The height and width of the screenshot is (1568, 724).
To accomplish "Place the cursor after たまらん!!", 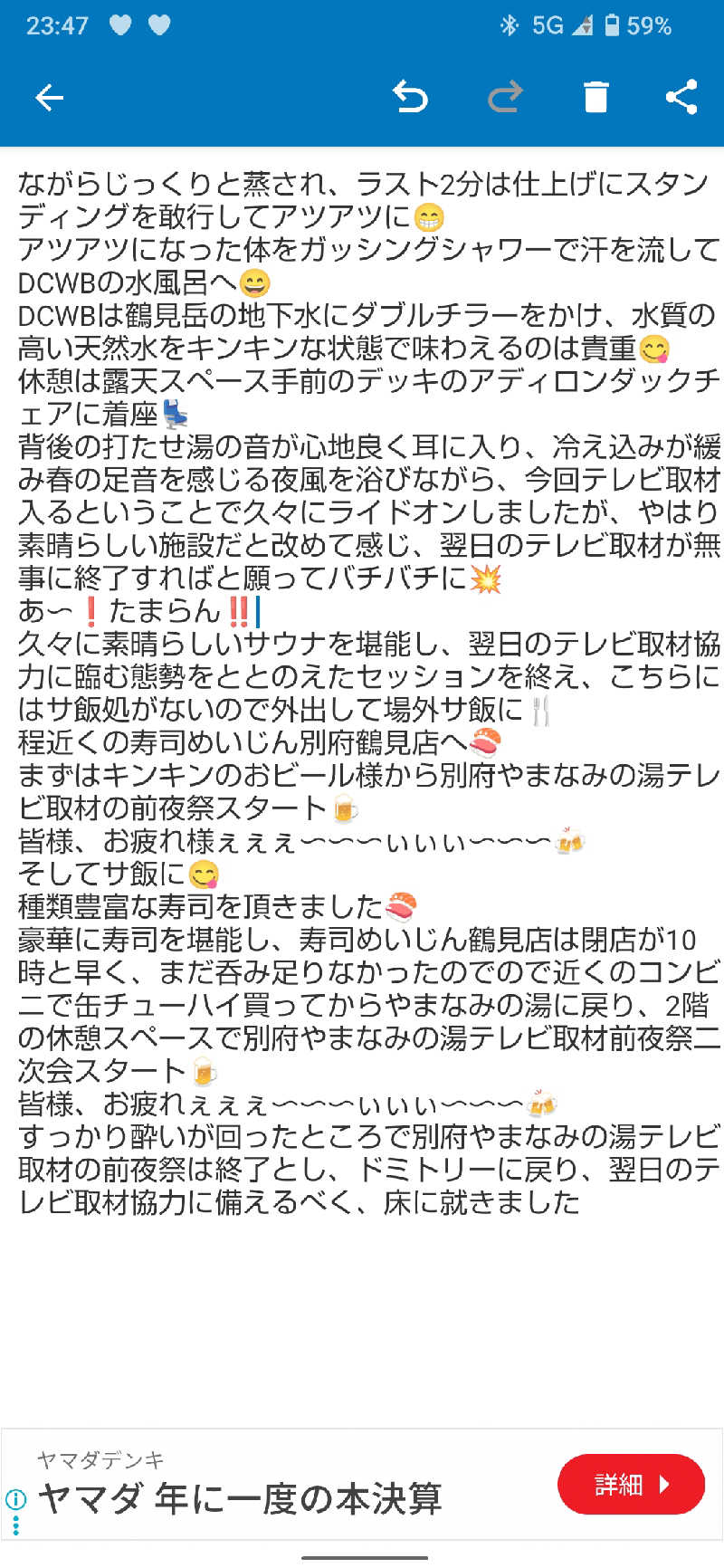I will coord(256,613).
